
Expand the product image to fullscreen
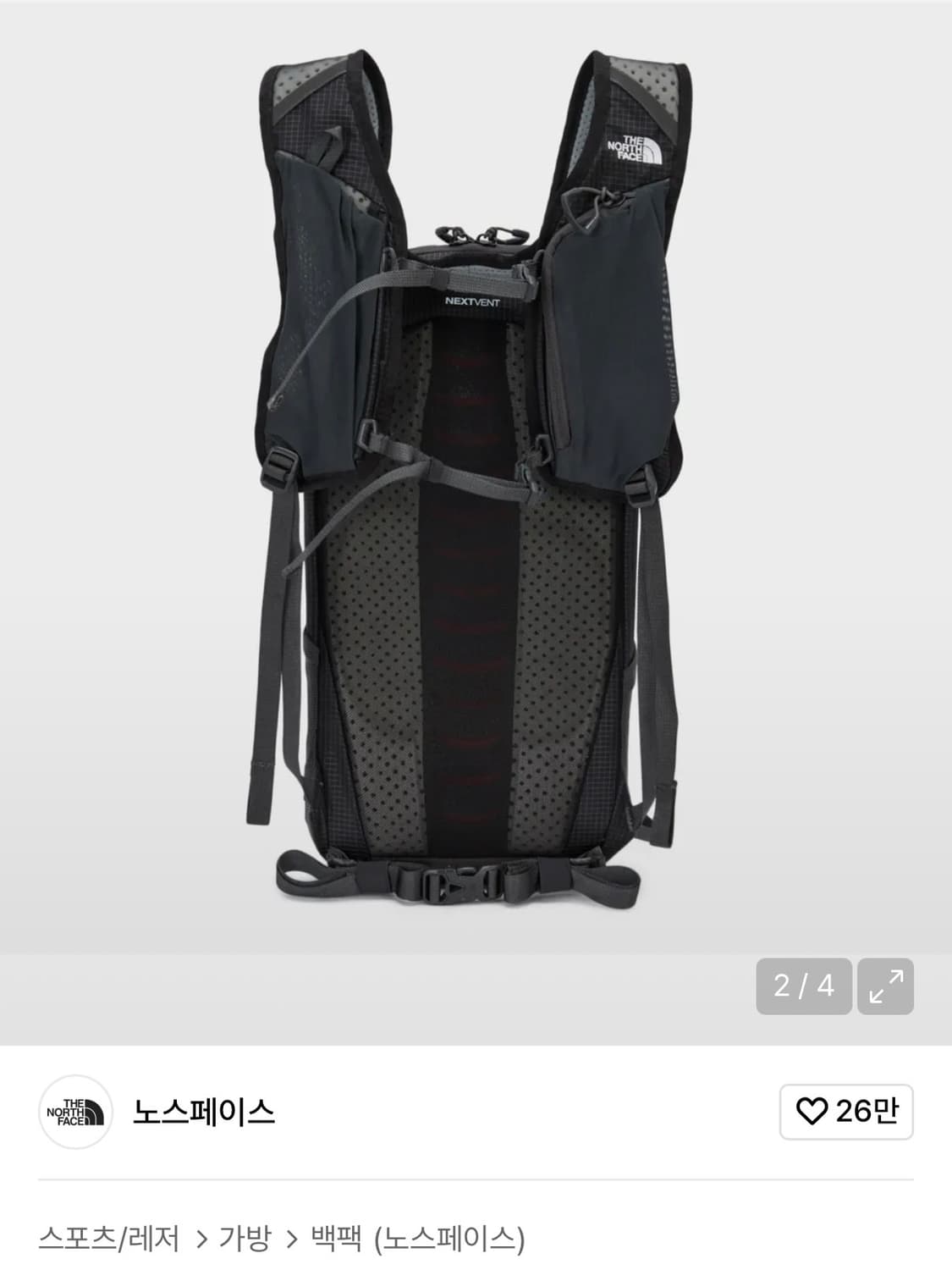(x=885, y=986)
